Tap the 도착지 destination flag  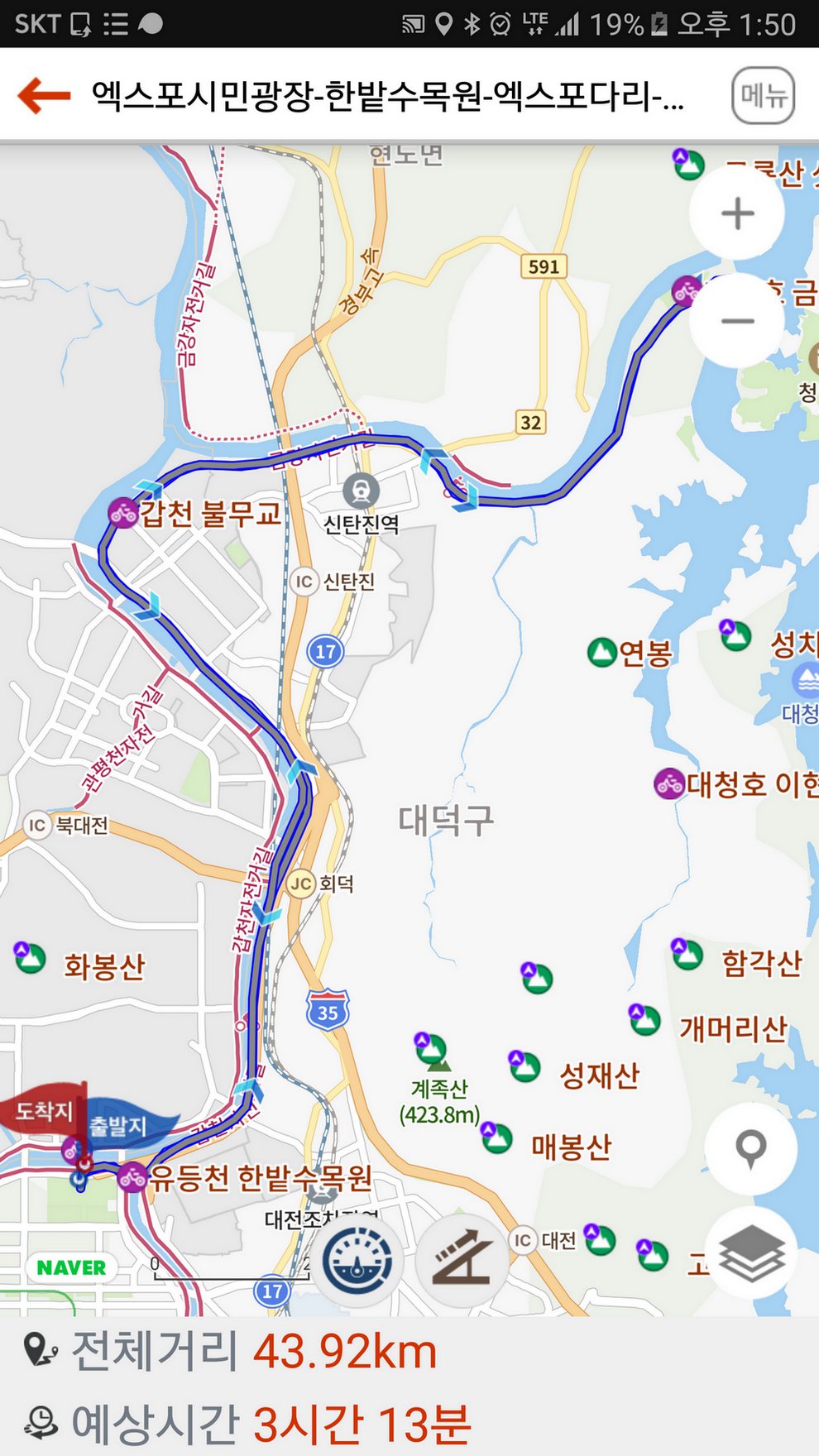tap(45, 1110)
